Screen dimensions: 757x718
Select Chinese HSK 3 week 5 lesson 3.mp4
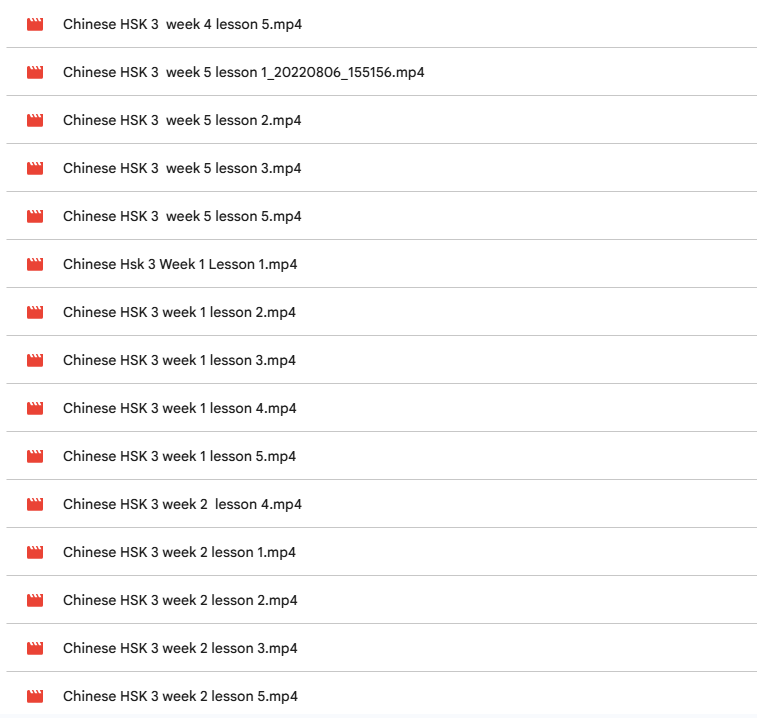click(182, 168)
